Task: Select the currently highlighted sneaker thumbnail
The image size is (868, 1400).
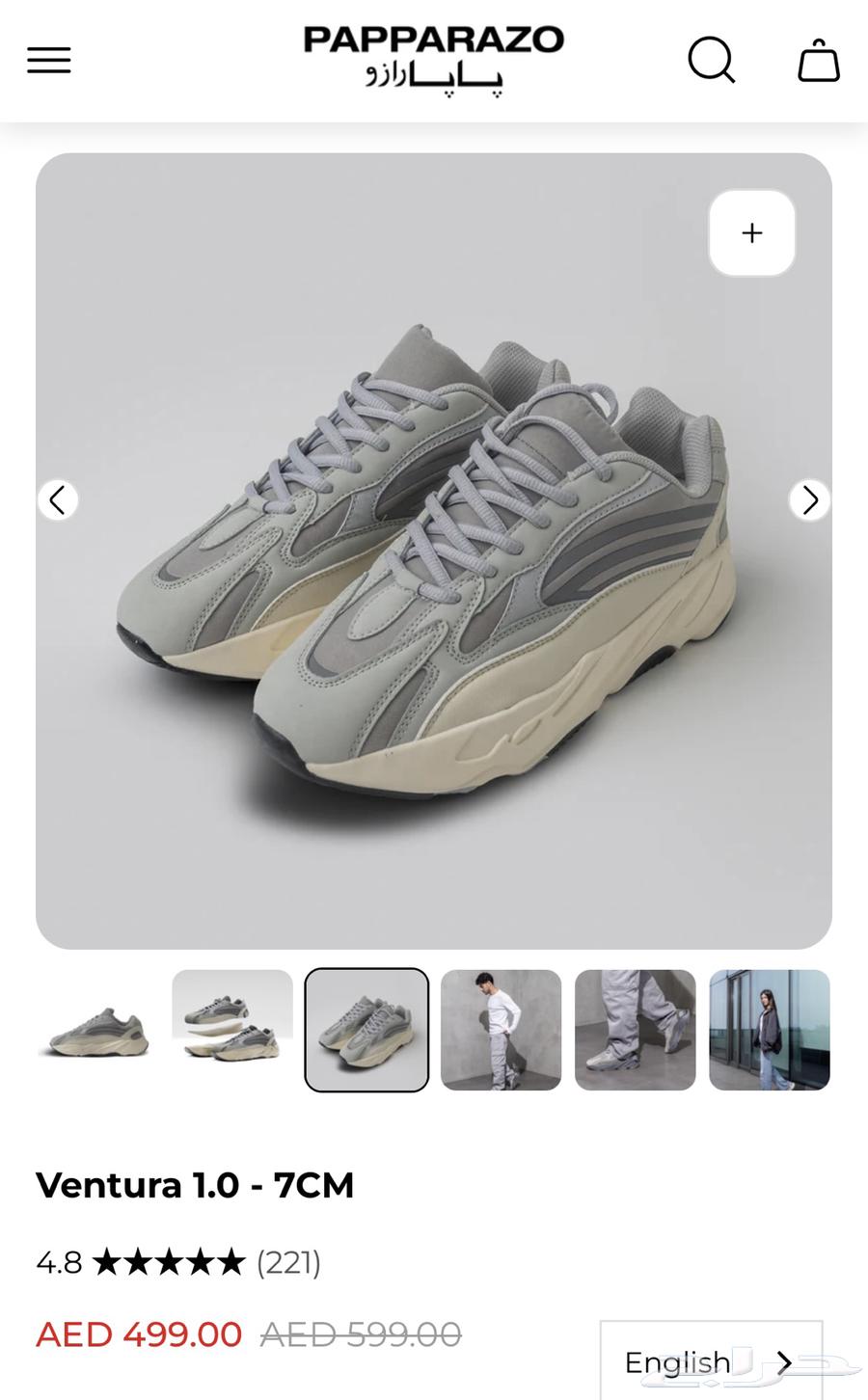Action: [x=366, y=1030]
